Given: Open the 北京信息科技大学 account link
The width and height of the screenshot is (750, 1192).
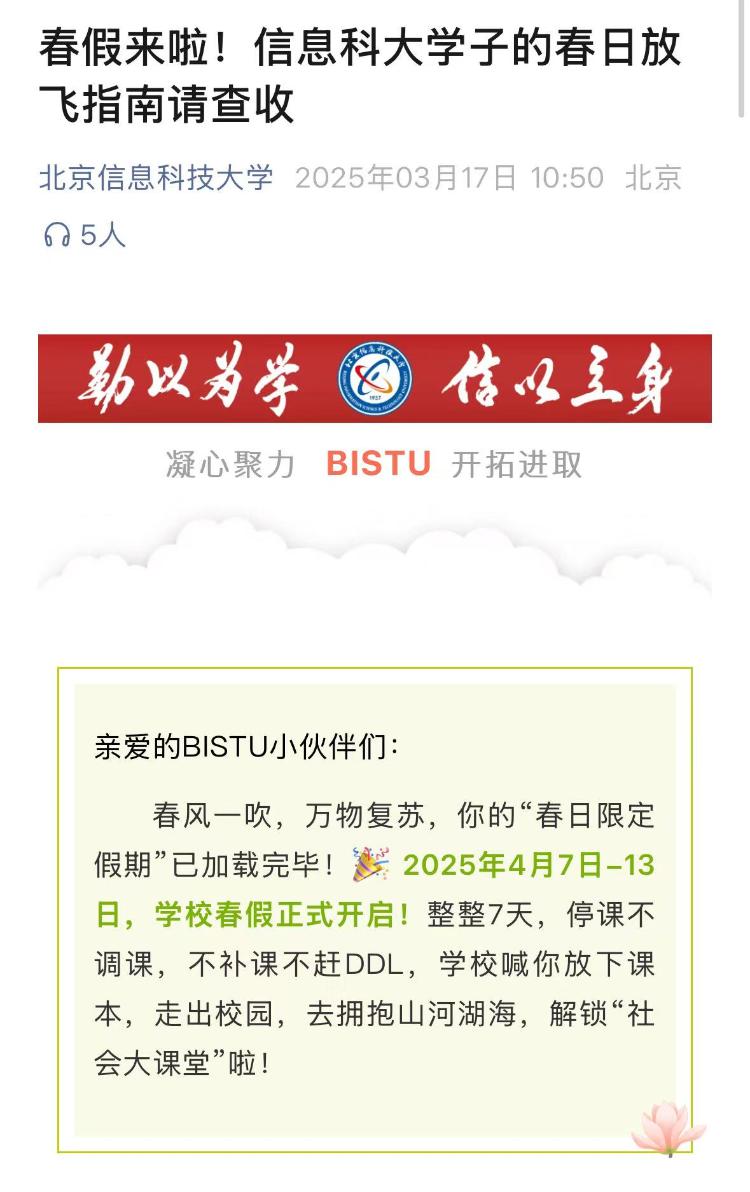Looking at the screenshot, I should pos(156,178).
